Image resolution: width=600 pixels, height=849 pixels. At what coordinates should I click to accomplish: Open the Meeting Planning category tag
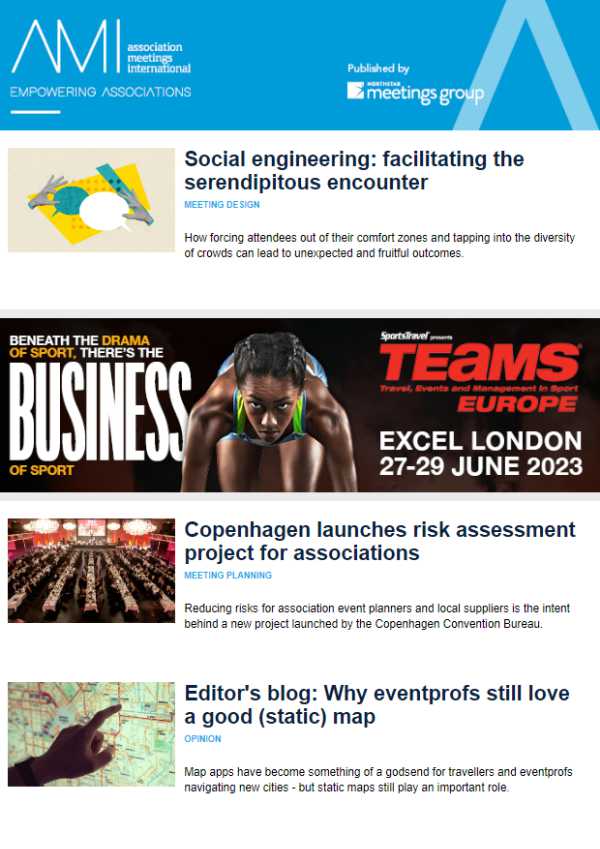(x=228, y=576)
